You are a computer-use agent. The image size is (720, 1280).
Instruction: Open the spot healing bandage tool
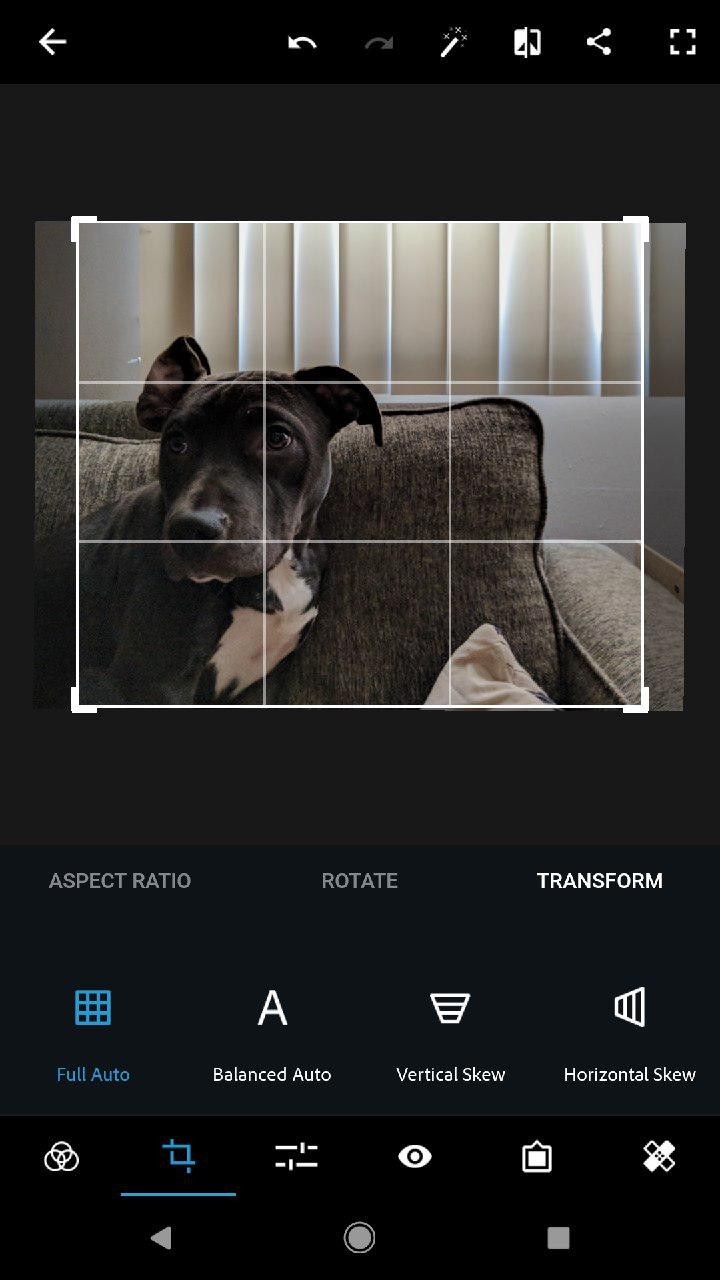659,1157
